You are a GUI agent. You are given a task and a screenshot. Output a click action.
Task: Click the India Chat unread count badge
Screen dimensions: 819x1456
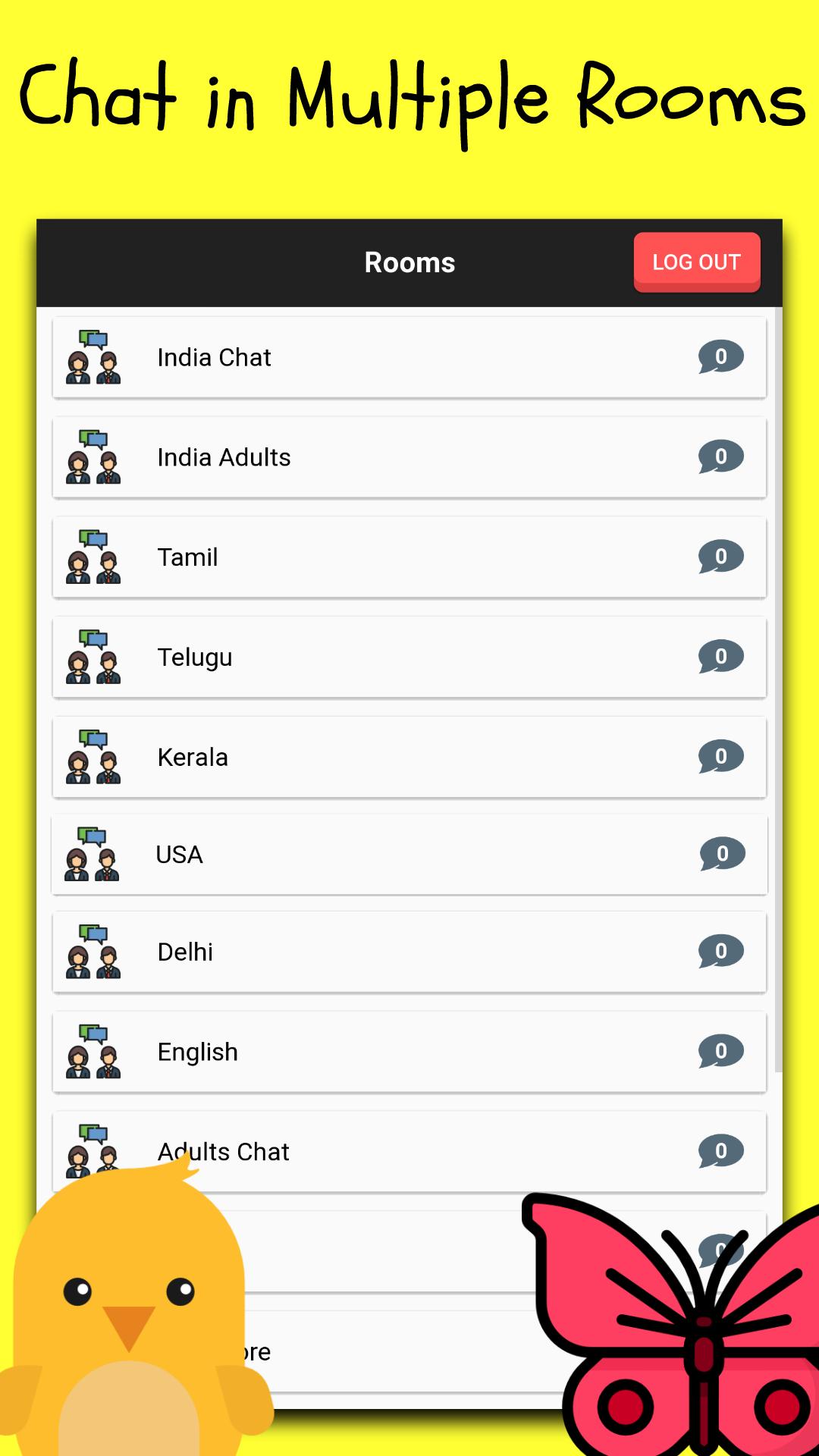(720, 357)
